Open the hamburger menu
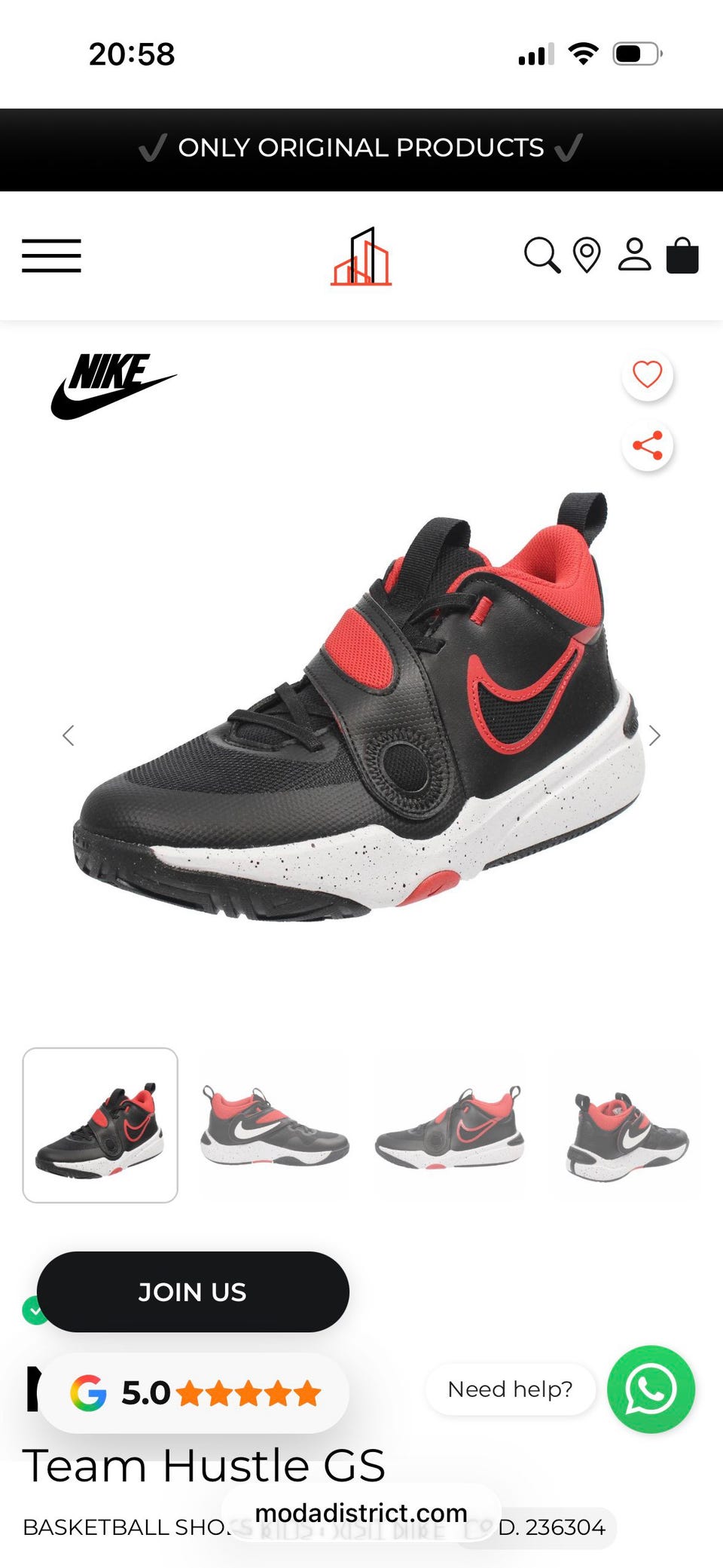Screen dimensions: 723x1568 [x=51, y=256]
